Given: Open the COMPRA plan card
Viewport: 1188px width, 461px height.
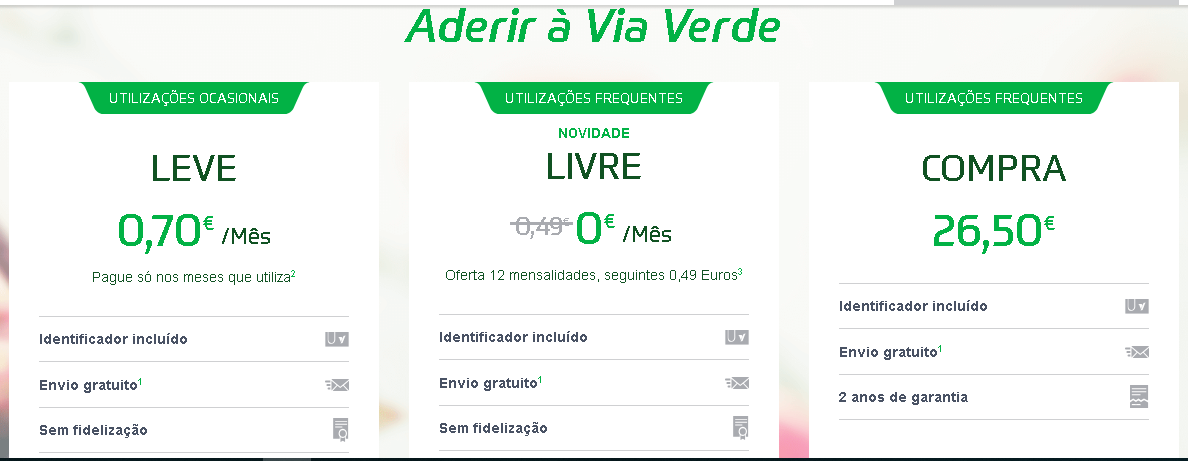Looking at the screenshot, I should click(x=994, y=271).
